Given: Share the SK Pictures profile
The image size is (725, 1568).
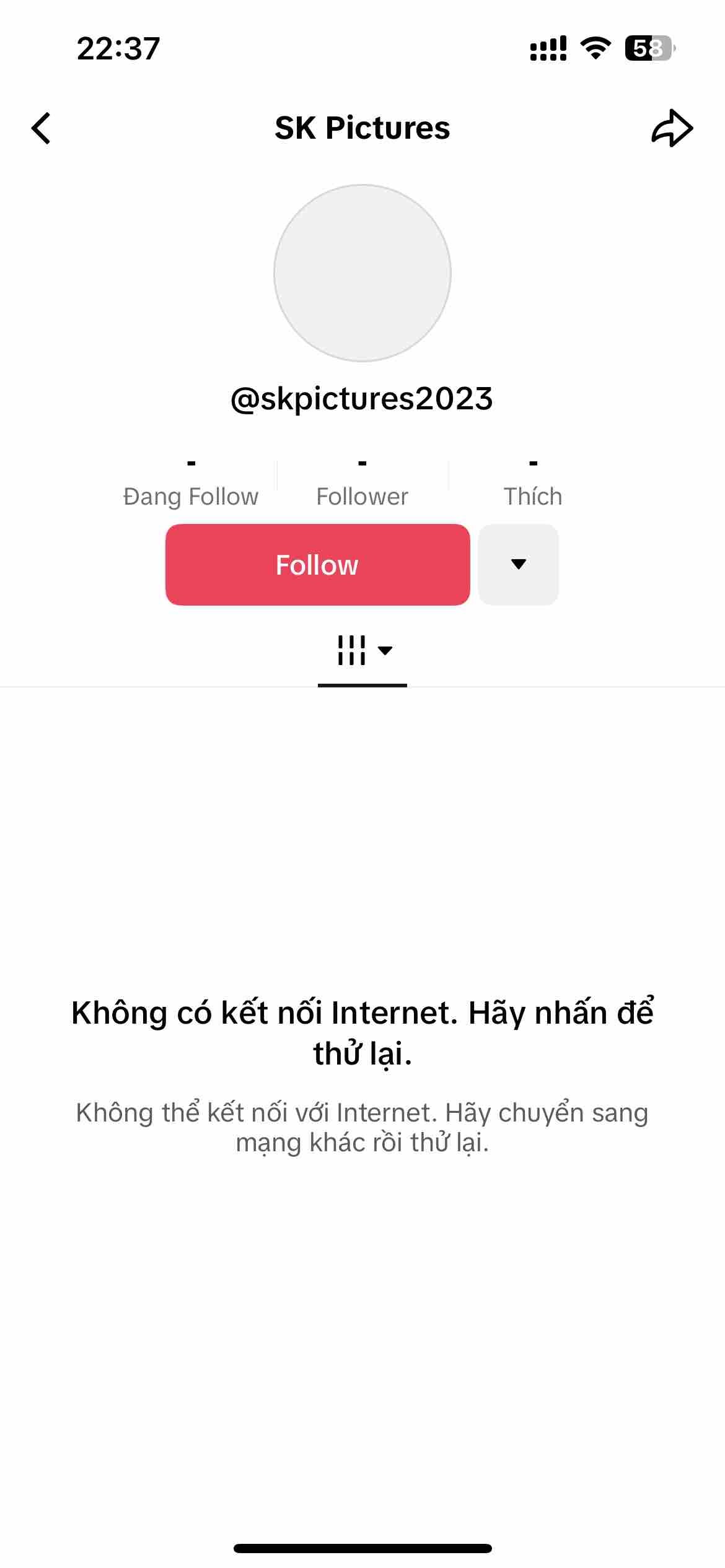Looking at the screenshot, I should 672,128.
